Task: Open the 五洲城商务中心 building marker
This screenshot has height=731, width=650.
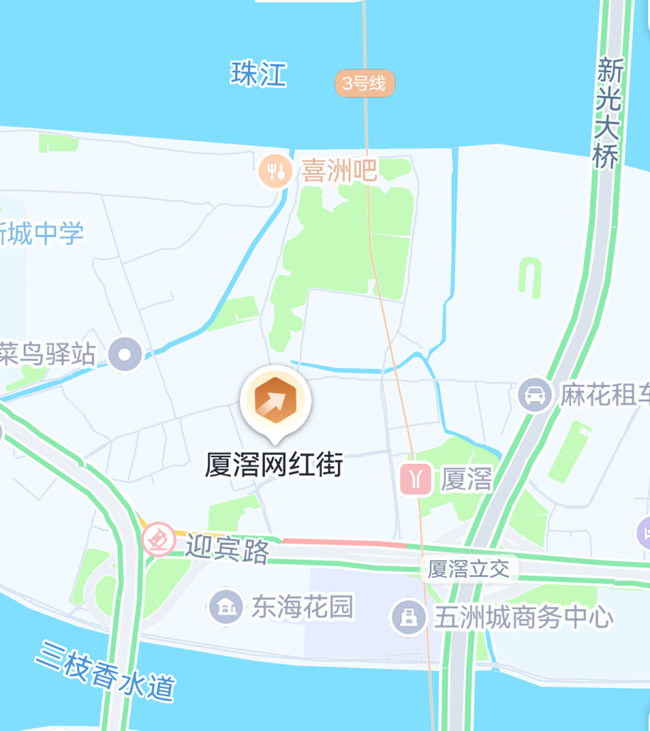Action: click(408, 616)
